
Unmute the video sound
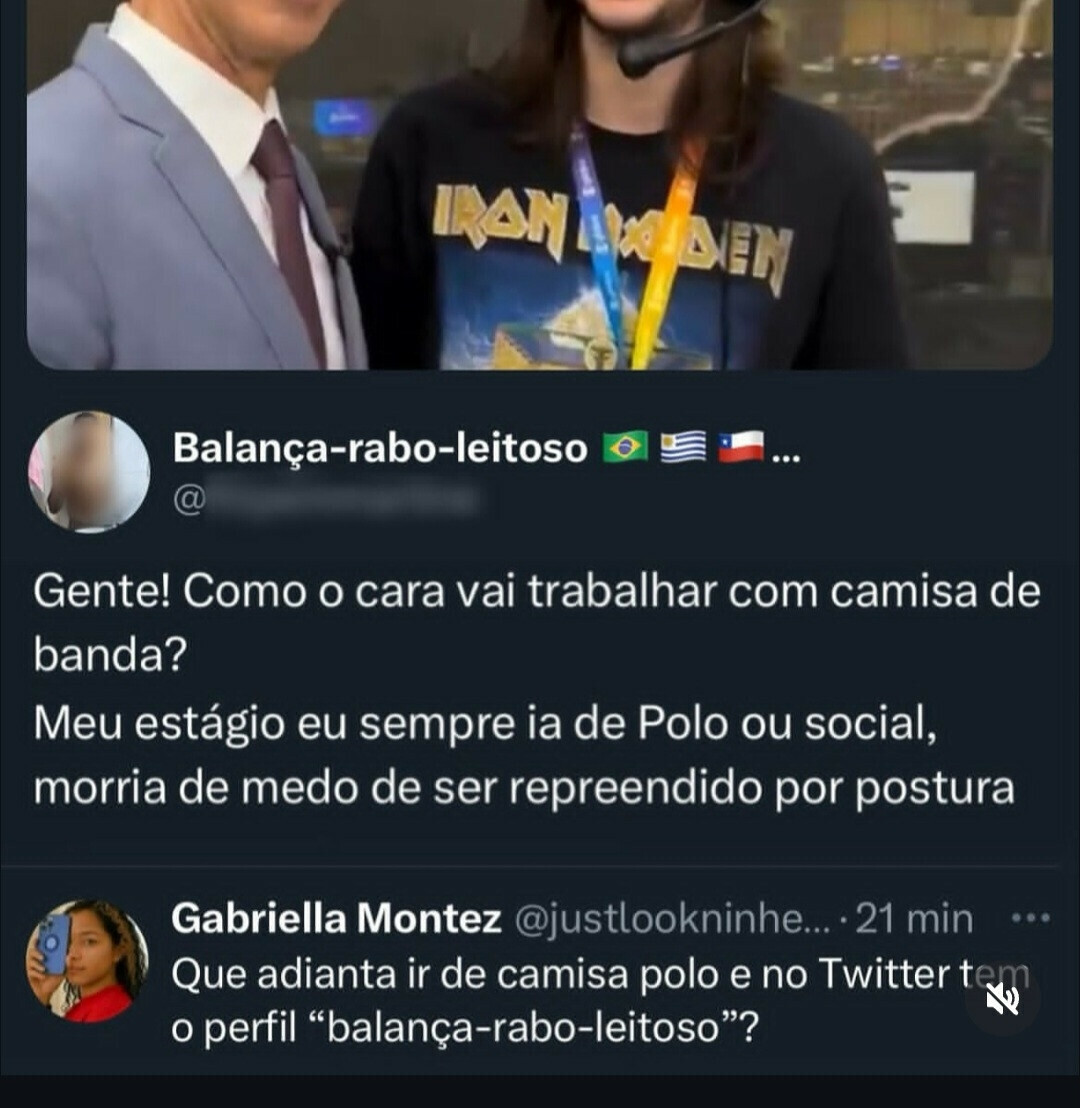click(1001, 998)
